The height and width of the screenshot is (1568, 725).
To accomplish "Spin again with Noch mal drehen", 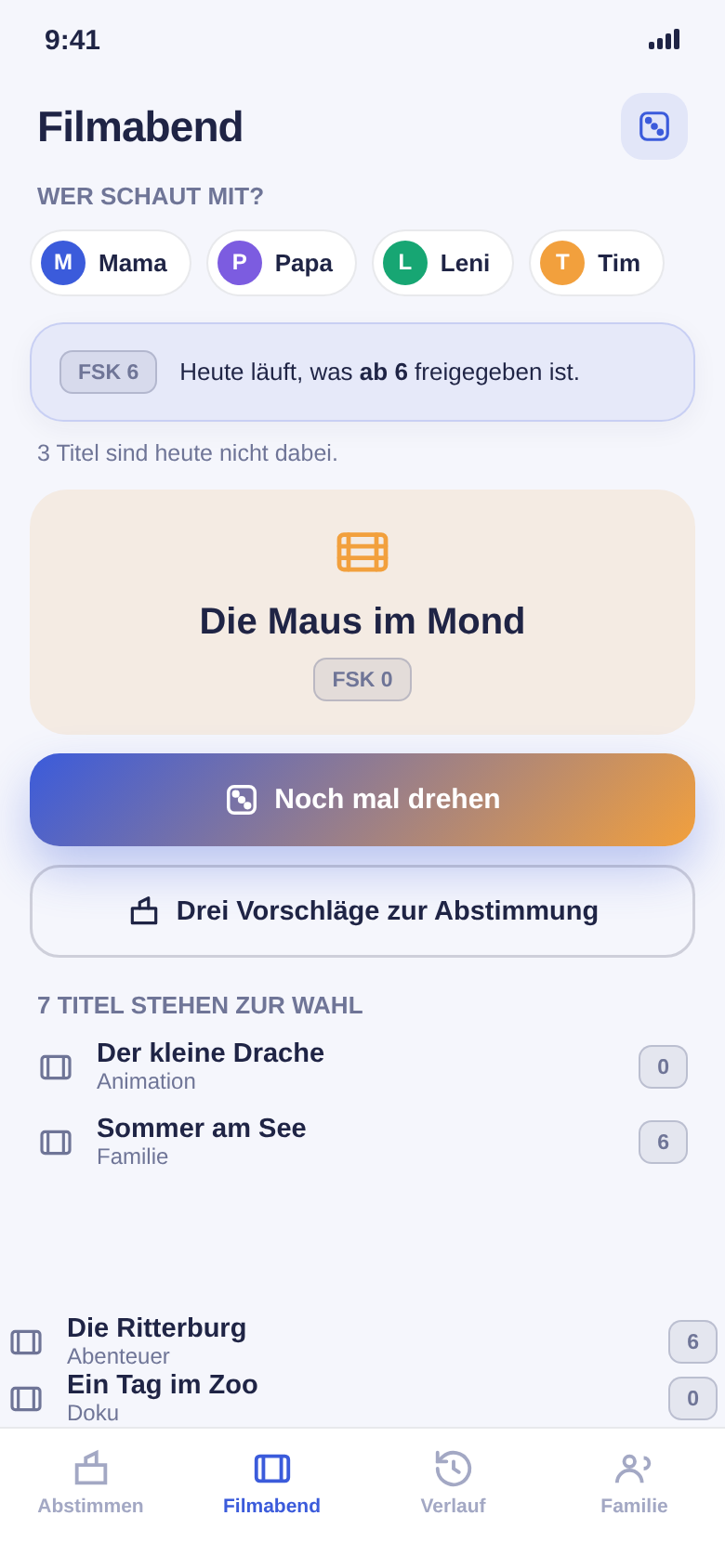I will tap(362, 800).
